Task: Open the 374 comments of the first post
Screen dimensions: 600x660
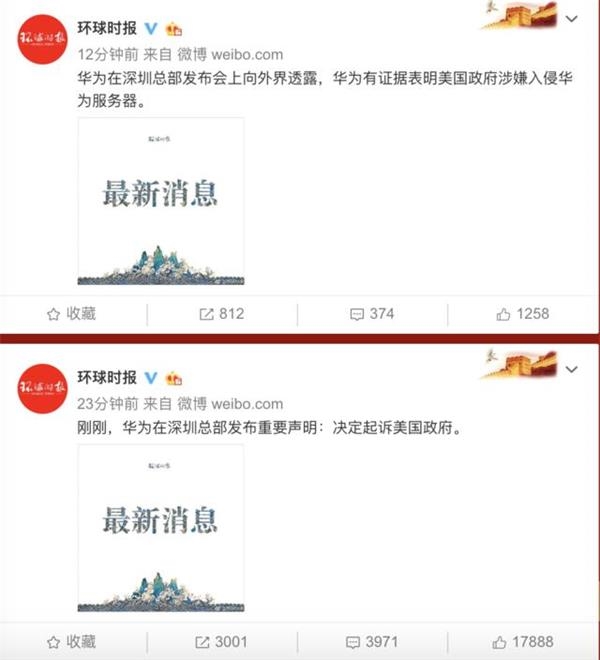Action: (x=371, y=314)
